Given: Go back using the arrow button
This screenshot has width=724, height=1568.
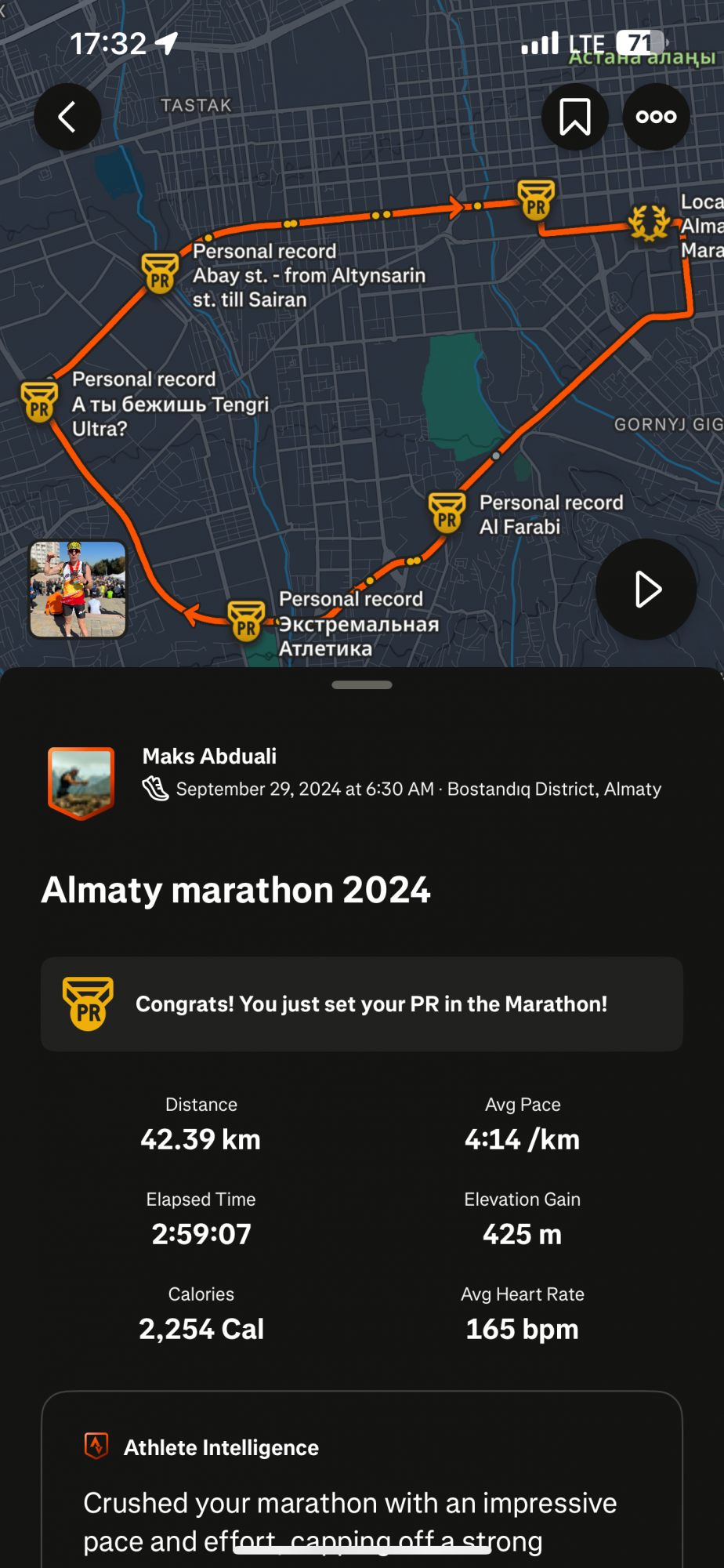Looking at the screenshot, I should (x=67, y=117).
